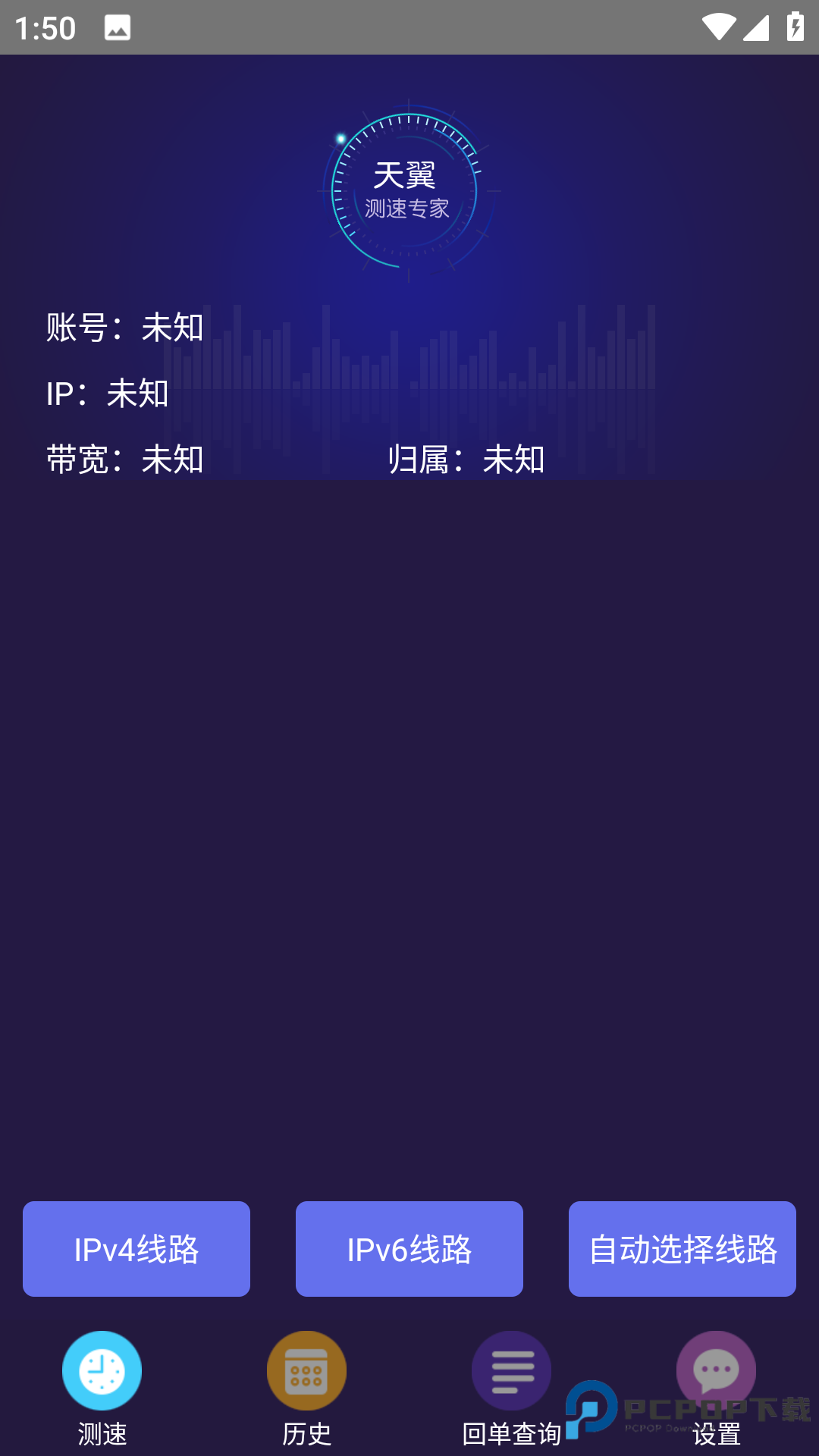Click the IP 未知 address label
Viewport: 819px width, 1456px height.
click(x=105, y=394)
